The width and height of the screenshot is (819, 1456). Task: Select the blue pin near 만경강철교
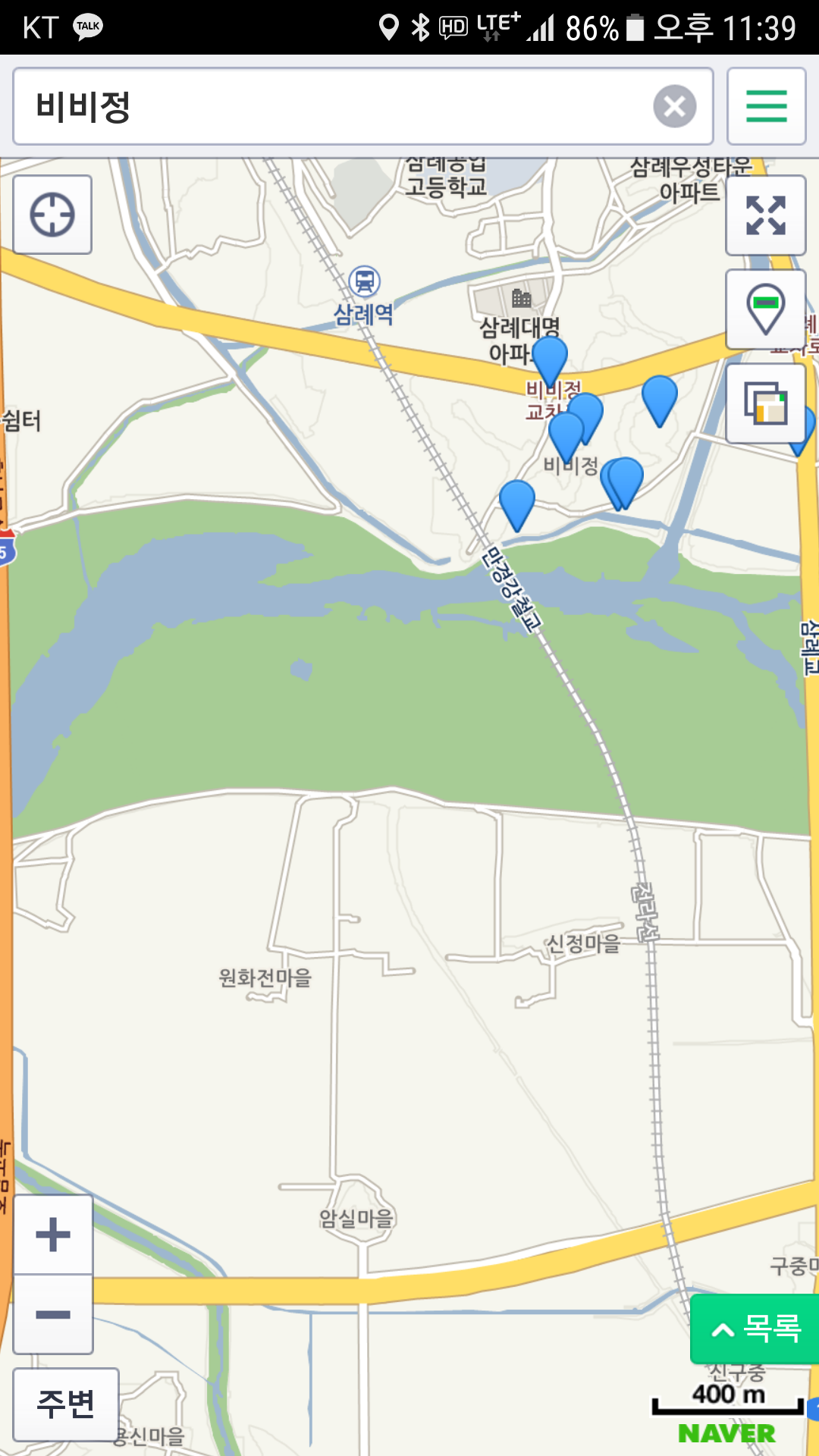(x=517, y=504)
